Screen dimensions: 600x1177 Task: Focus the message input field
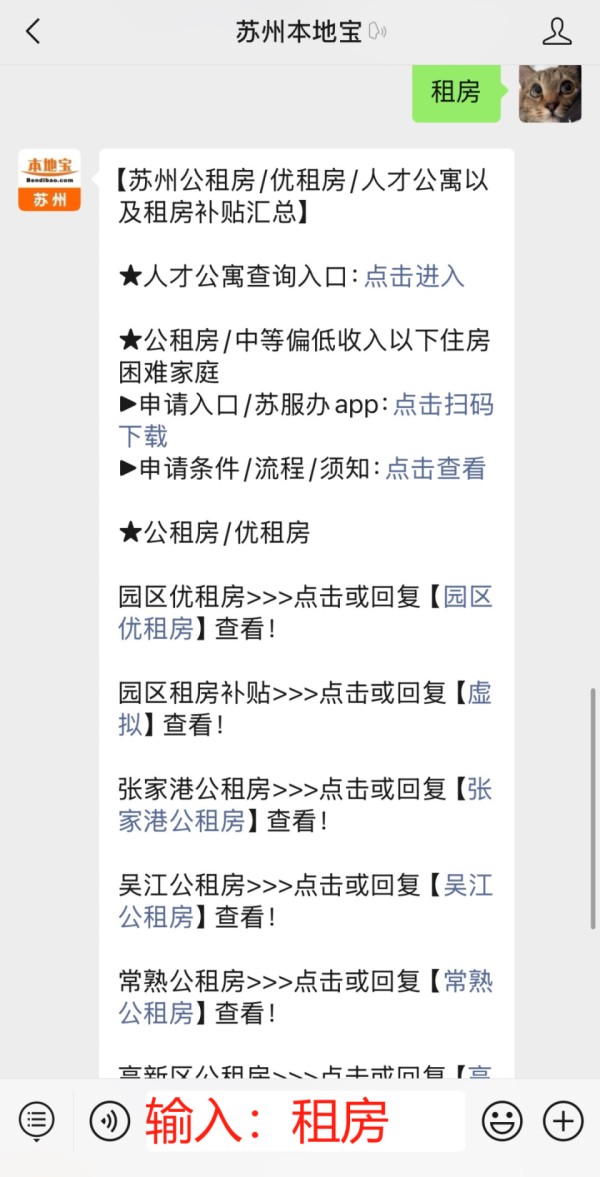pyautogui.click(x=305, y=1121)
